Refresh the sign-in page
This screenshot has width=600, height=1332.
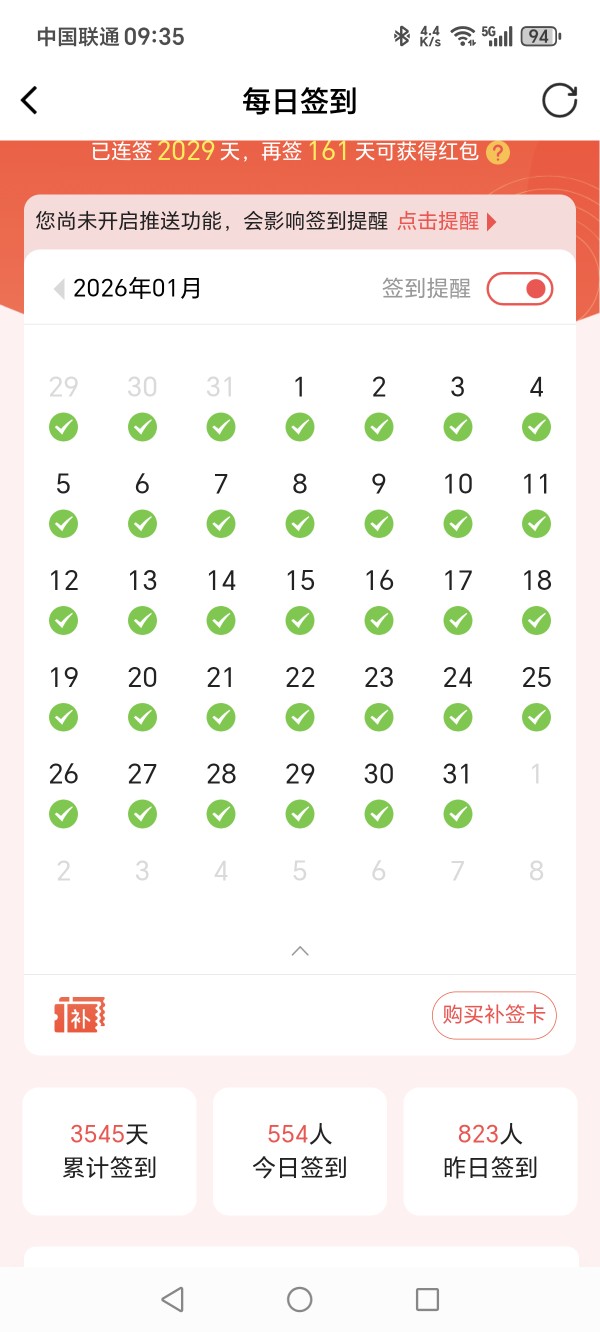[x=559, y=100]
